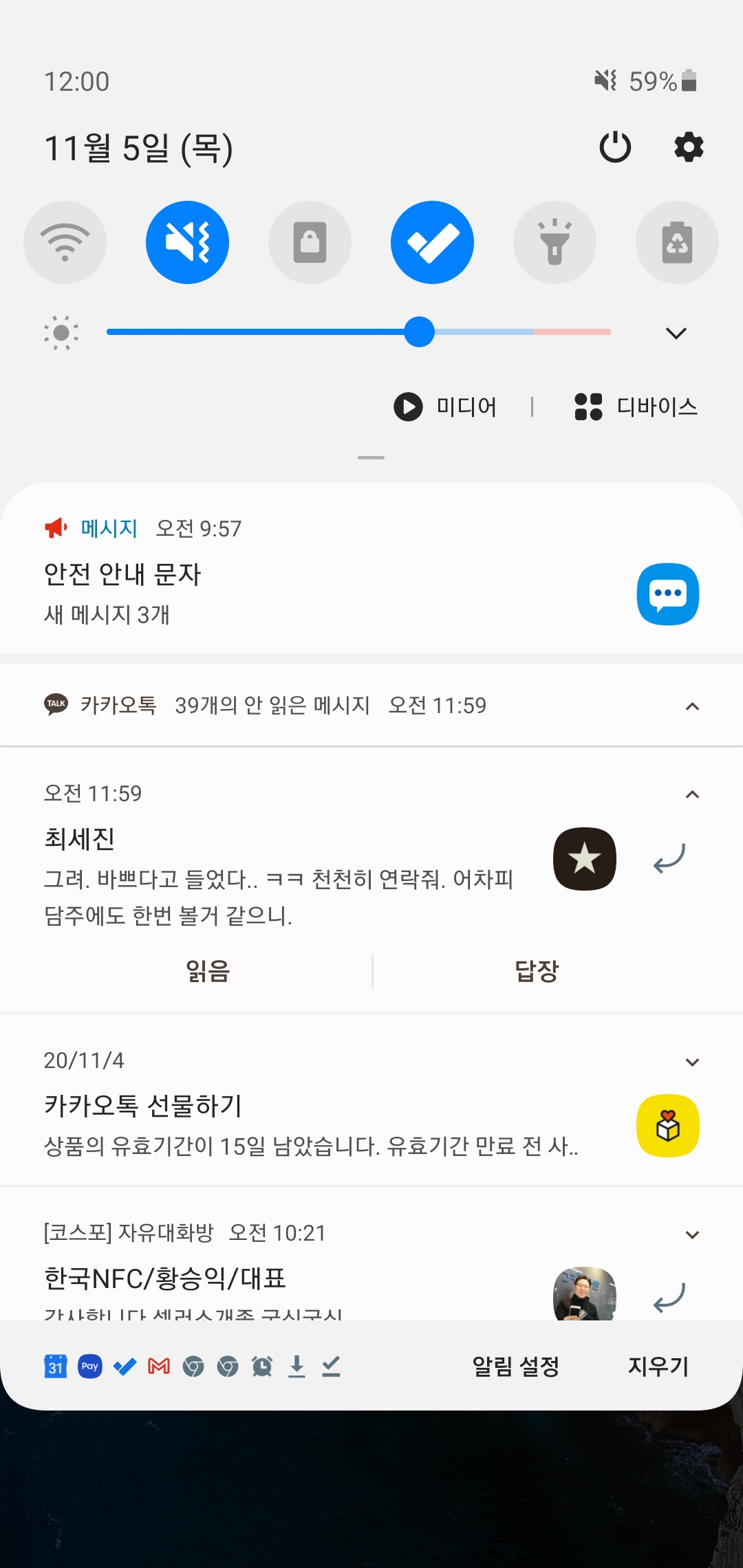
Task: Expand the brightness options chevron
Action: [x=676, y=333]
